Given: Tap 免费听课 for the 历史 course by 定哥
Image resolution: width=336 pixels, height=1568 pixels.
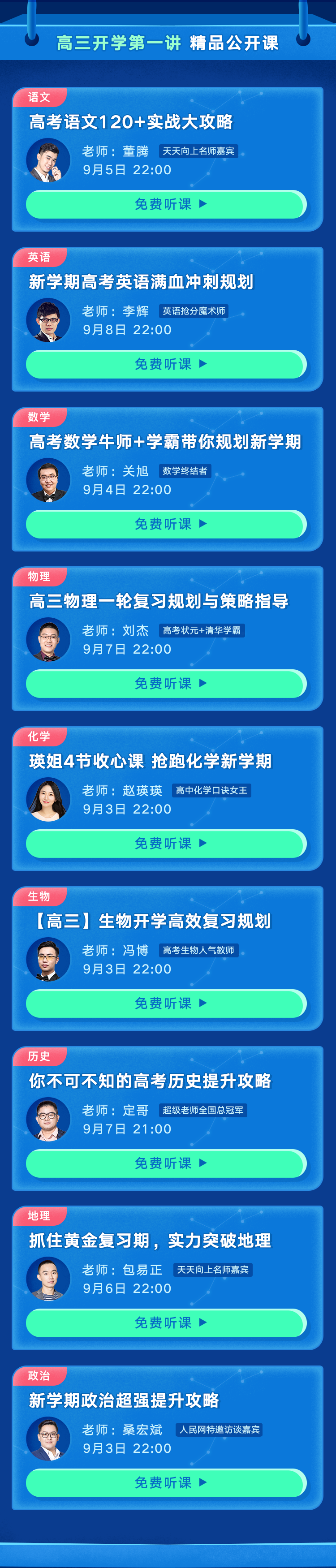Looking at the screenshot, I should pos(166,1163).
